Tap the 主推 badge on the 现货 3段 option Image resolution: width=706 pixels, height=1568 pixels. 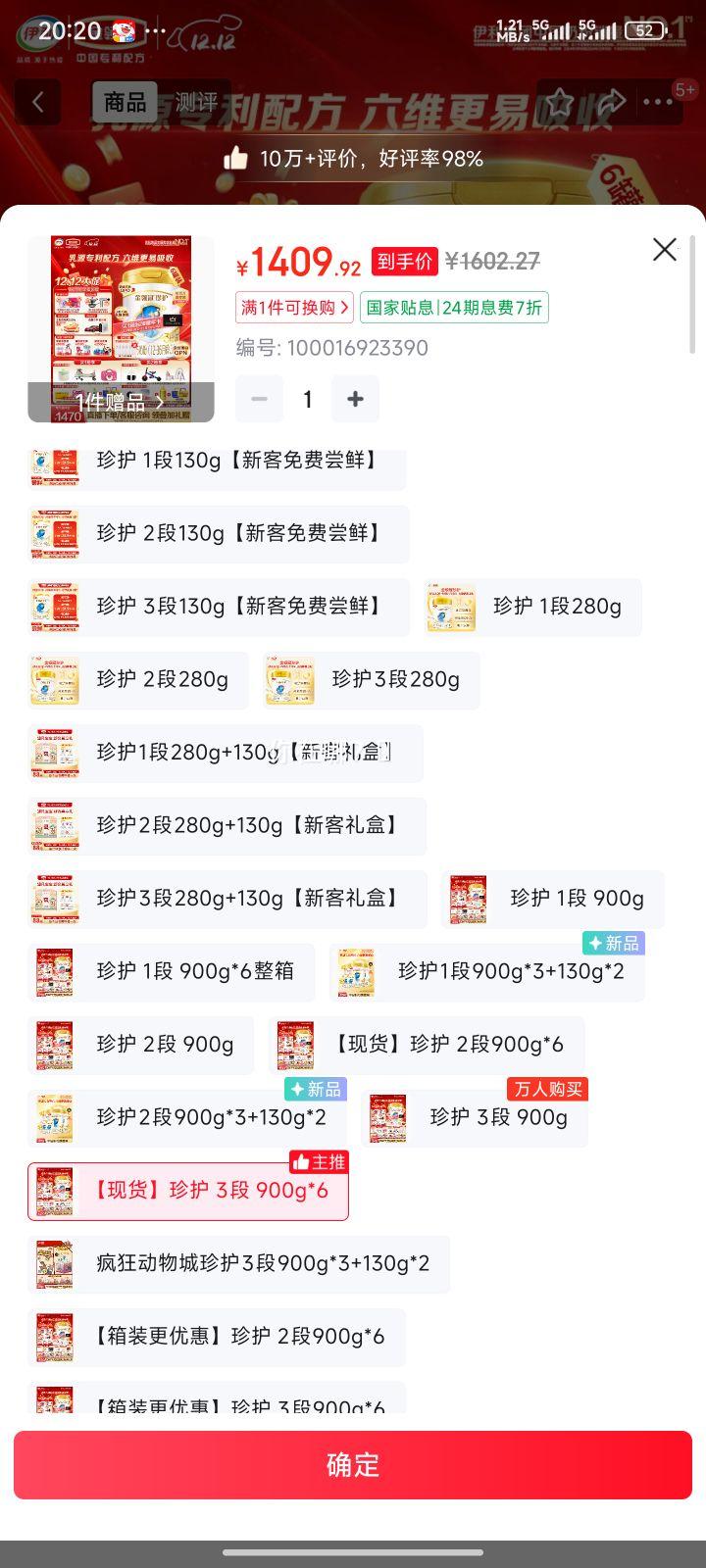coord(321,1162)
